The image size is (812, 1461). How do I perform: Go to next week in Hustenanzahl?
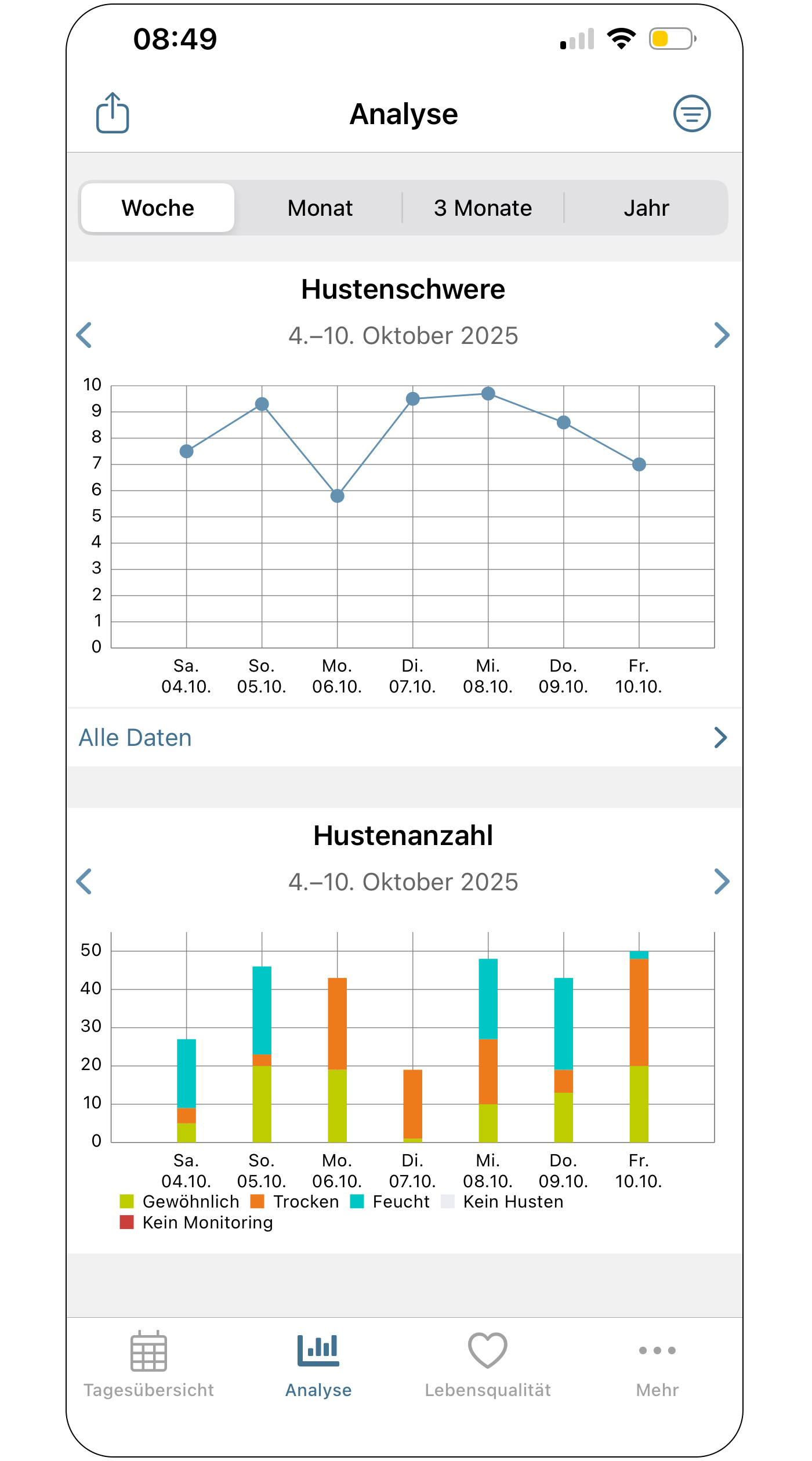721,882
